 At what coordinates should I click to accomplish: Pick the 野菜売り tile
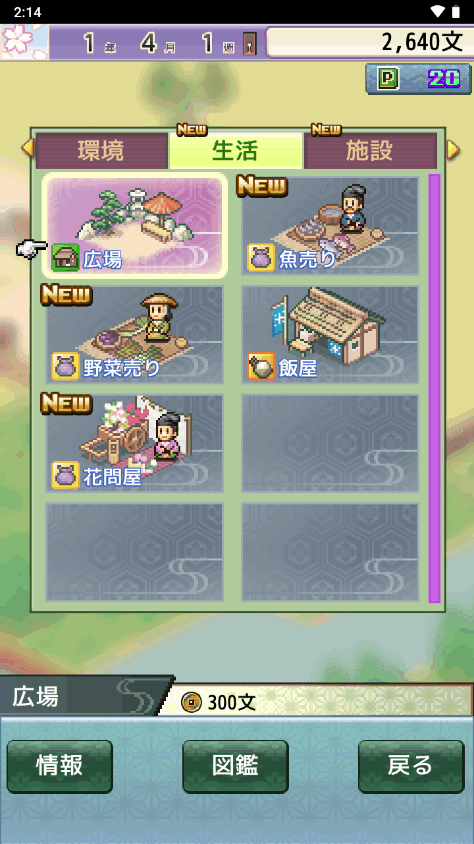point(135,334)
